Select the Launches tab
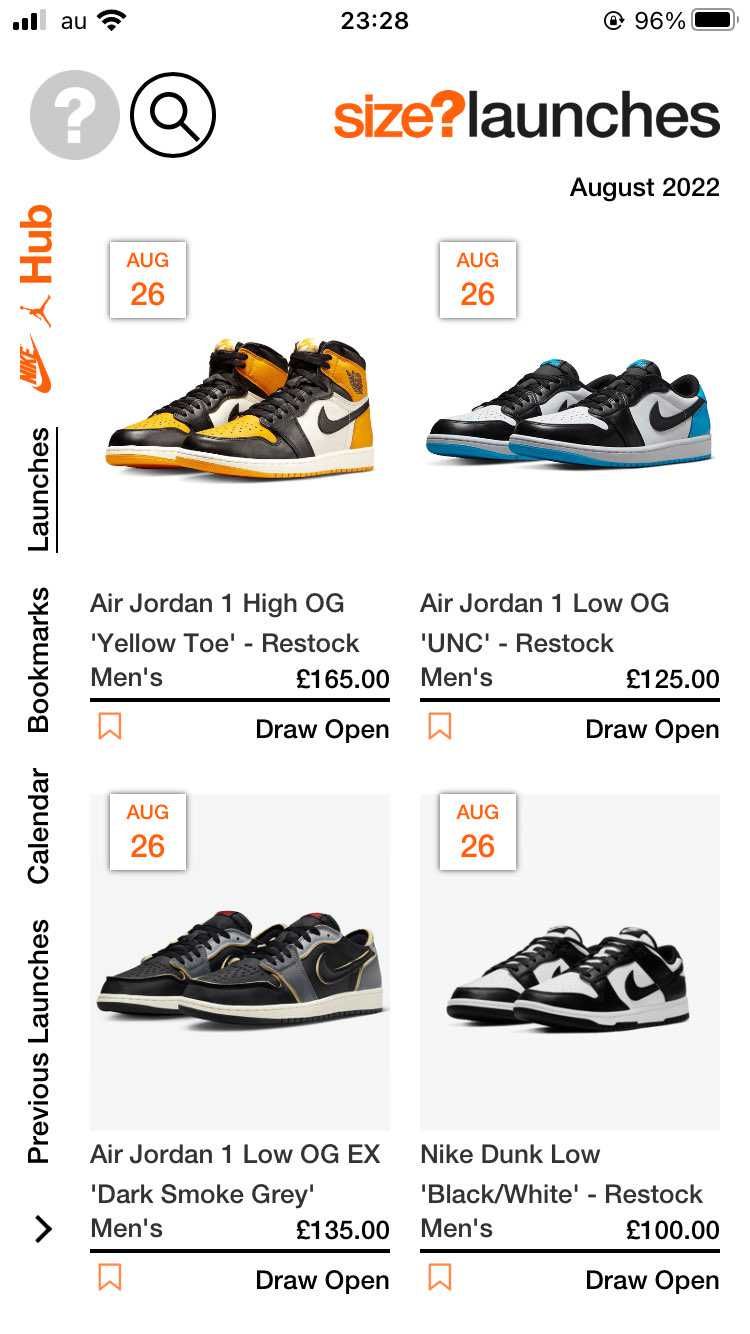Viewport: 750px width, 1334px height. click(38, 489)
